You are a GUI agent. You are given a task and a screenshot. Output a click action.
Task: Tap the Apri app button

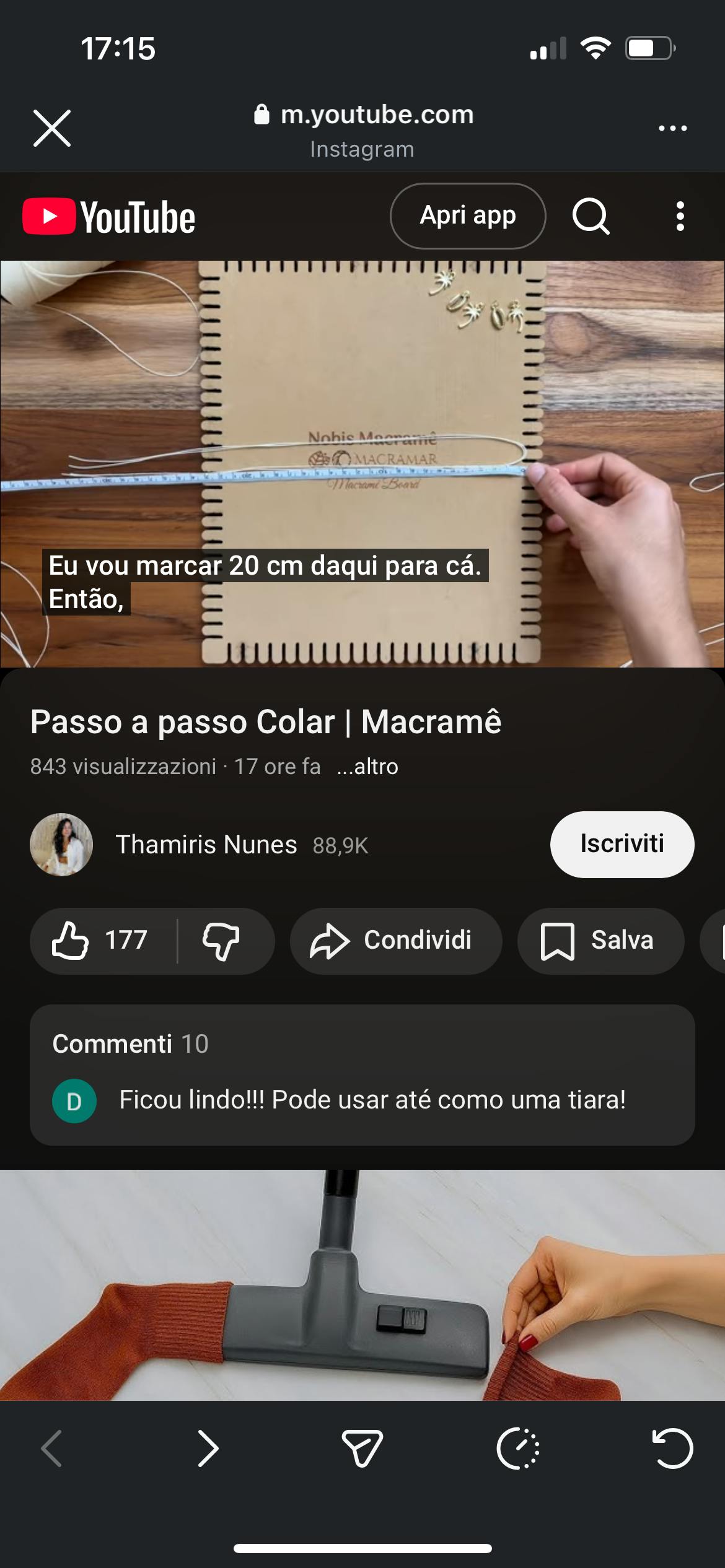pos(468,216)
